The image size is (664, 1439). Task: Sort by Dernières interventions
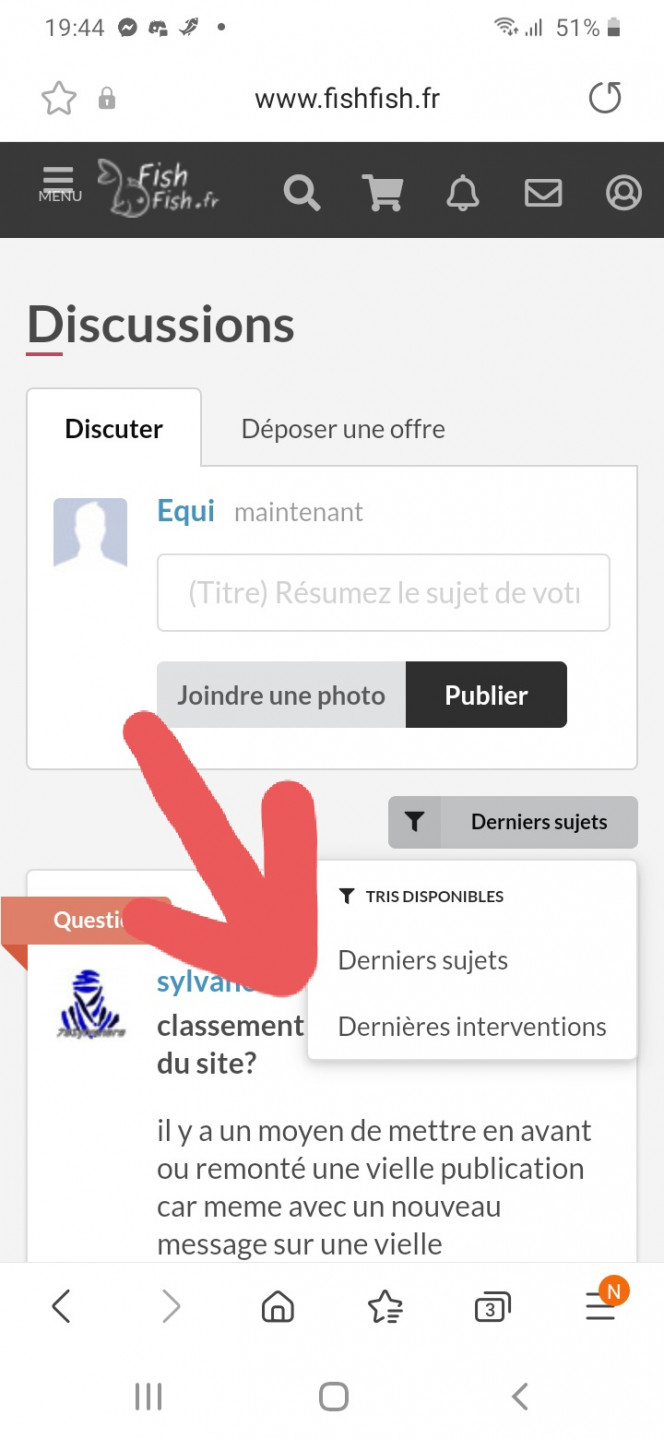coord(472,1026)
